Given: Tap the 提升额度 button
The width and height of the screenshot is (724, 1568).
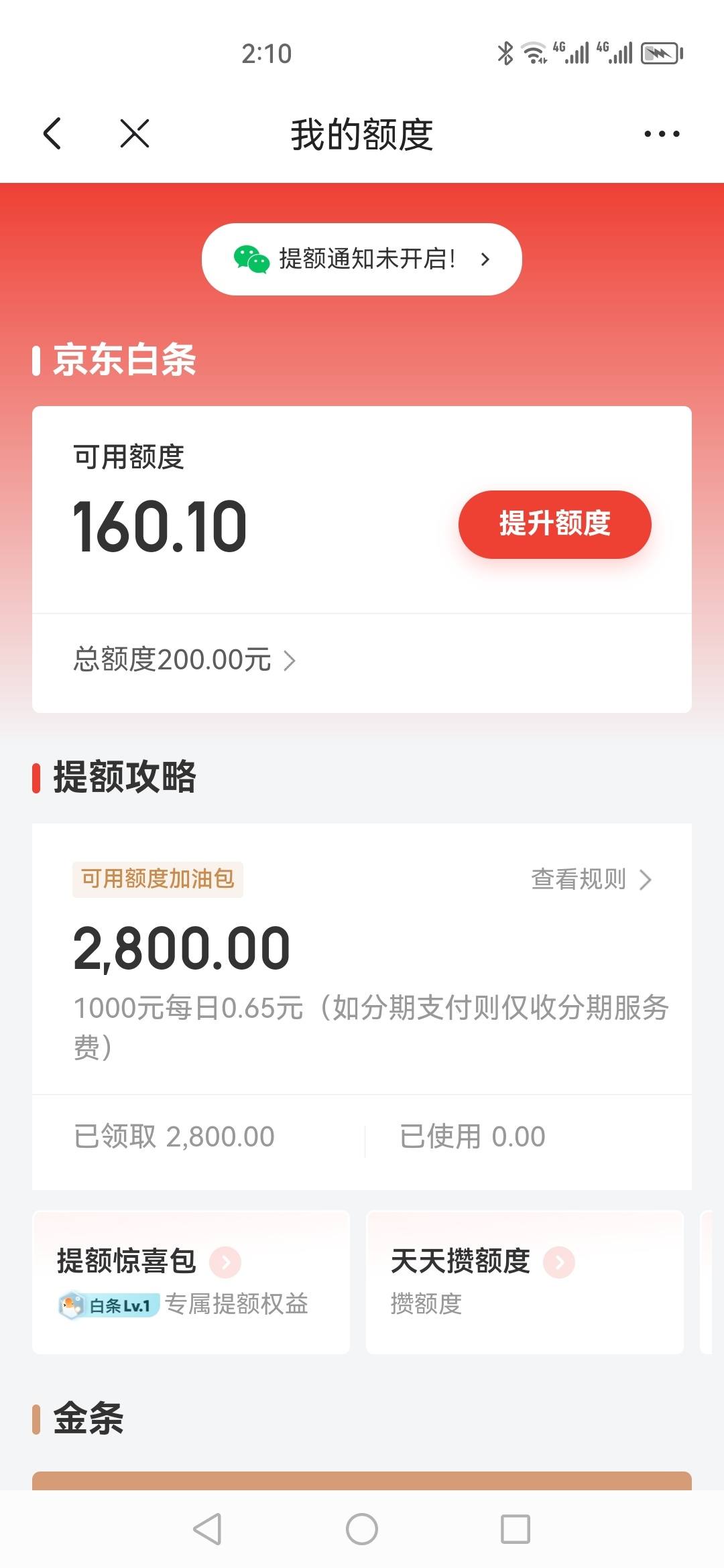Looking at the screenshot, I should pyautogui.click(x=555, y=524).
